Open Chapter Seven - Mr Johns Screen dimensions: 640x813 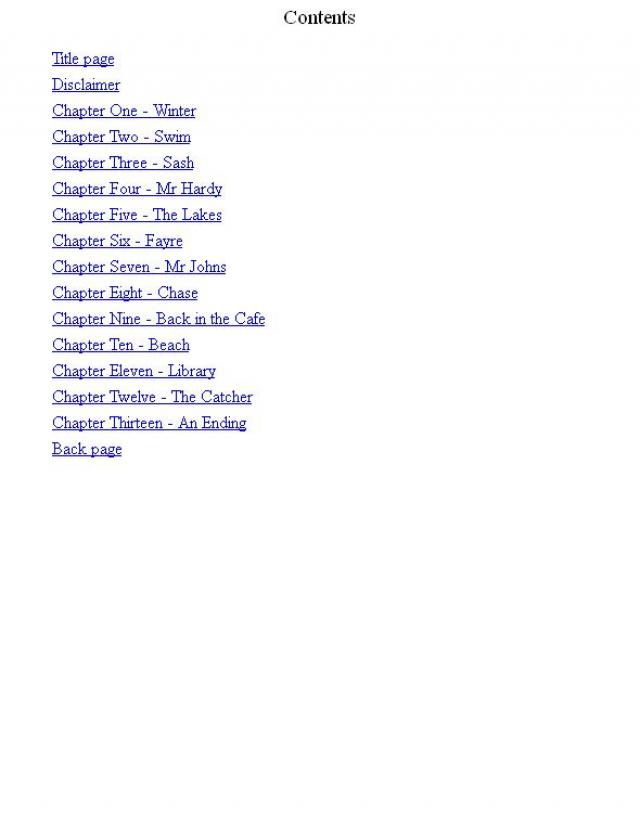[139, 267]
